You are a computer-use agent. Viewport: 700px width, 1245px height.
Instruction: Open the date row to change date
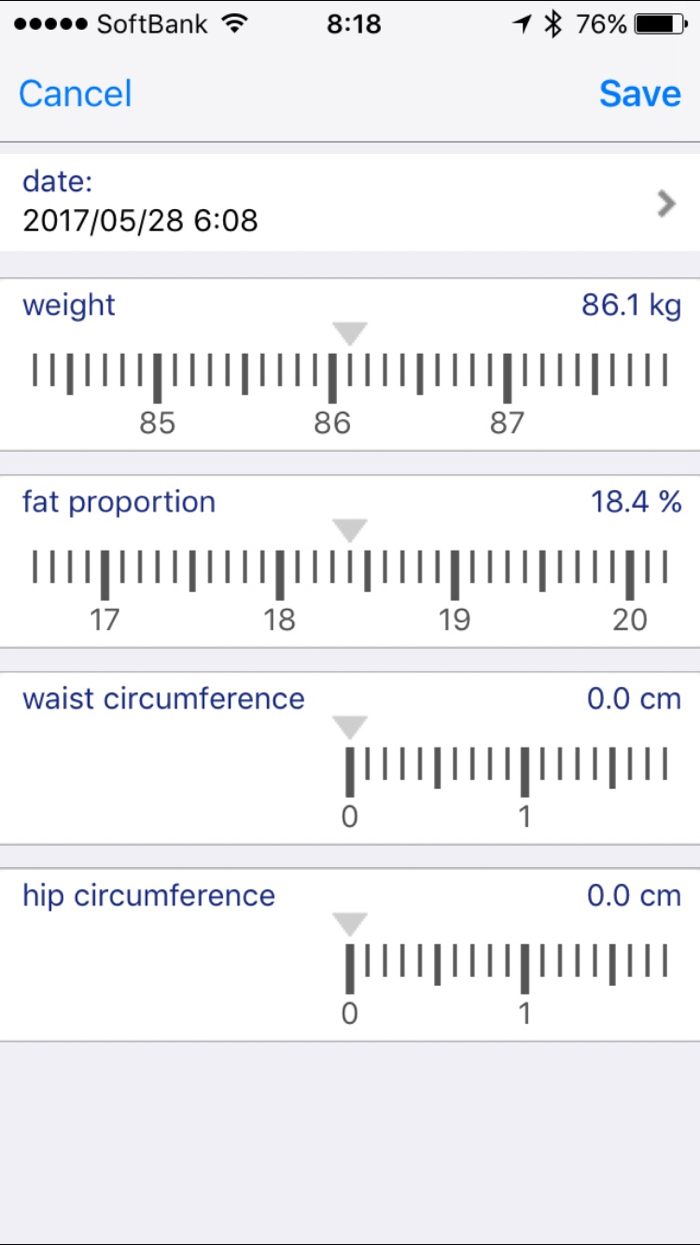(350, 202)
